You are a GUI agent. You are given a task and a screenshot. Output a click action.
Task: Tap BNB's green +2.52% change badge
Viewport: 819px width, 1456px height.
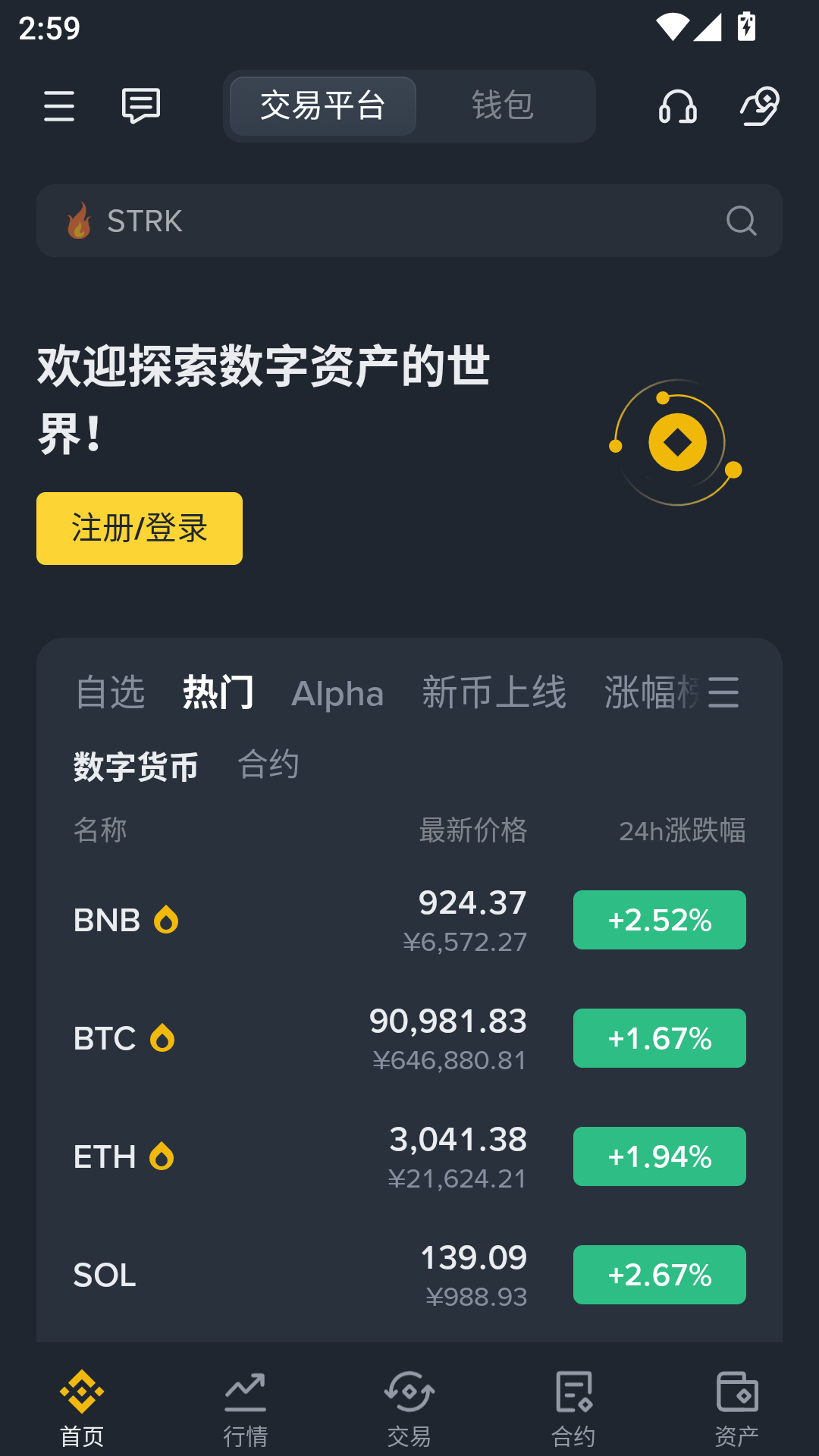click(659, 920)
